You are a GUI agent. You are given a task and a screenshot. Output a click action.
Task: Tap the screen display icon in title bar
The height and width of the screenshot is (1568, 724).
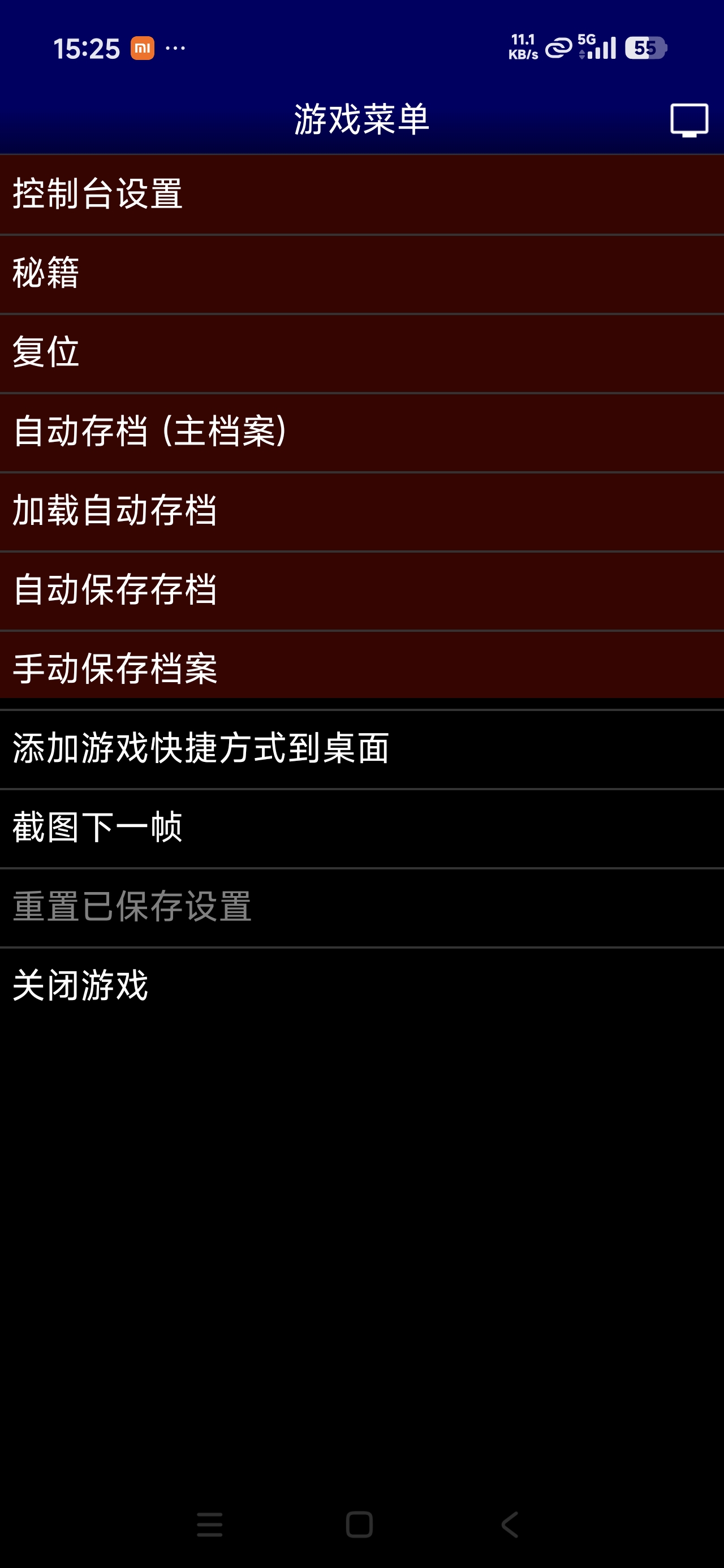pos(689,119)
